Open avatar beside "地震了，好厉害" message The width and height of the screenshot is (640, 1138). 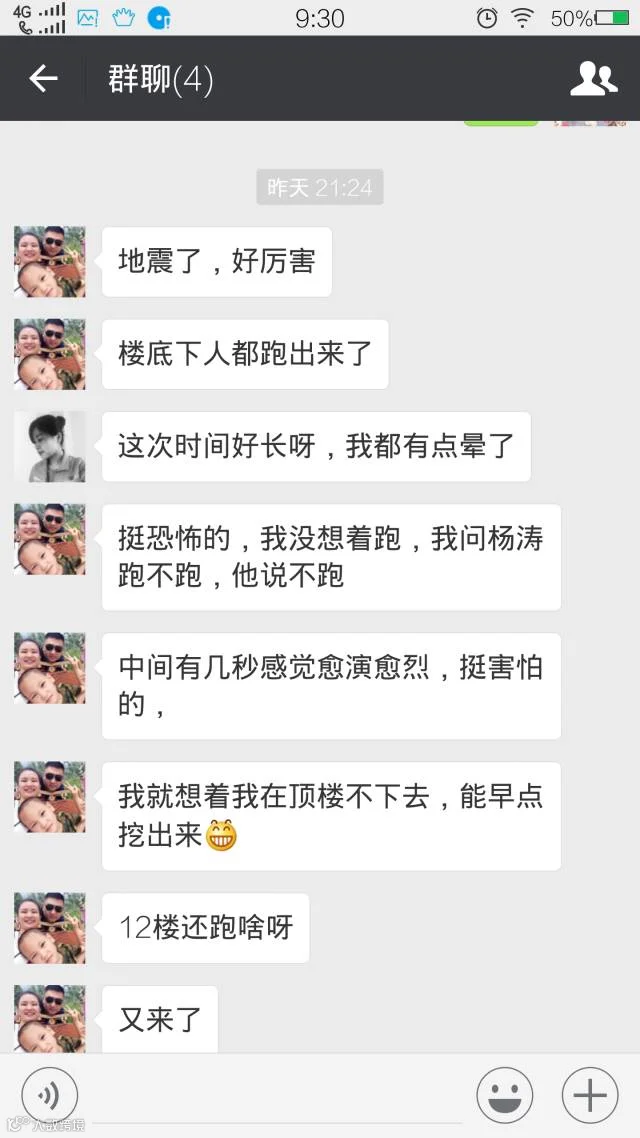click(49, 261)
